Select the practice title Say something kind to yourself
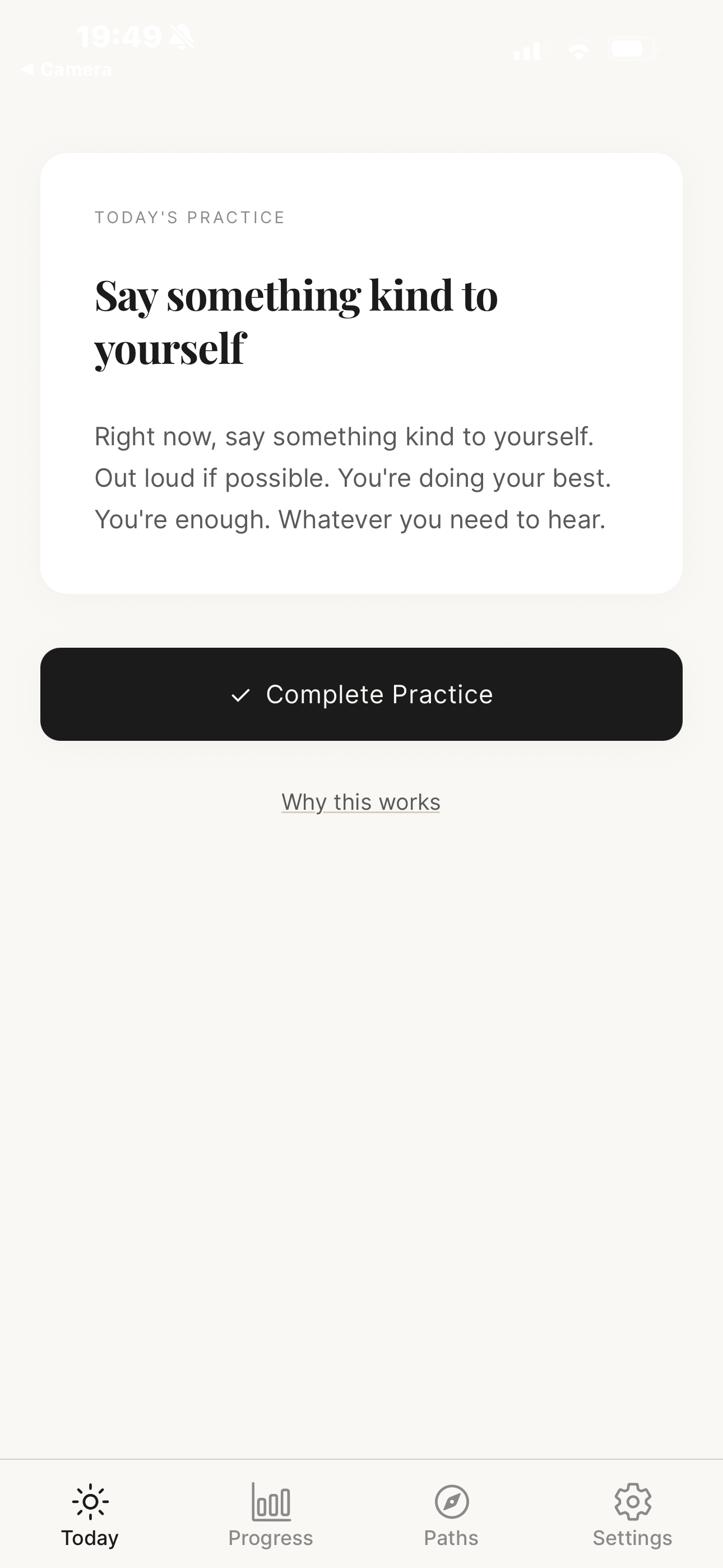Viewport: 723px width, 1568px height. coord(297,321)
